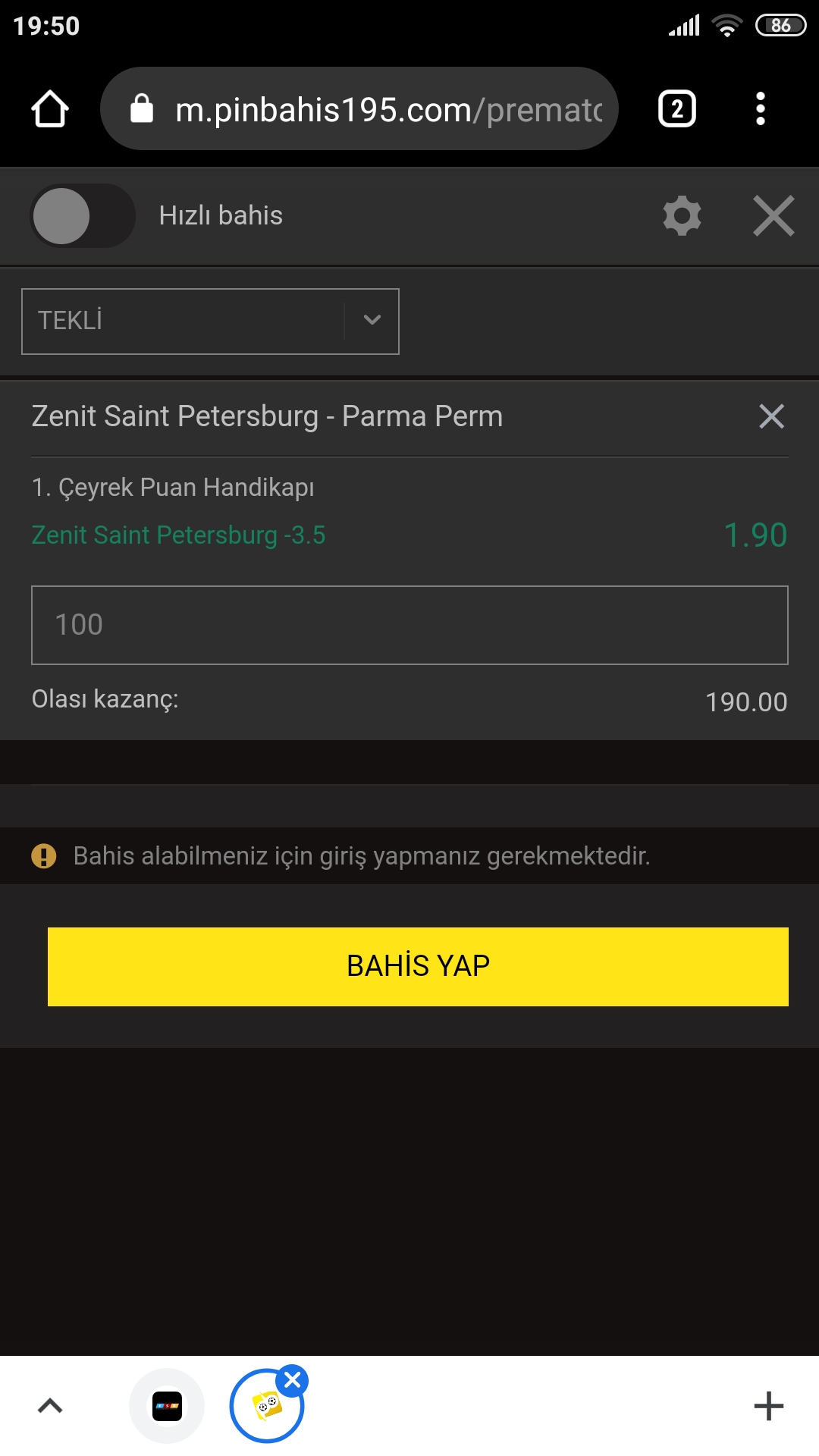Open the browser tab switcher

point(677,109)
